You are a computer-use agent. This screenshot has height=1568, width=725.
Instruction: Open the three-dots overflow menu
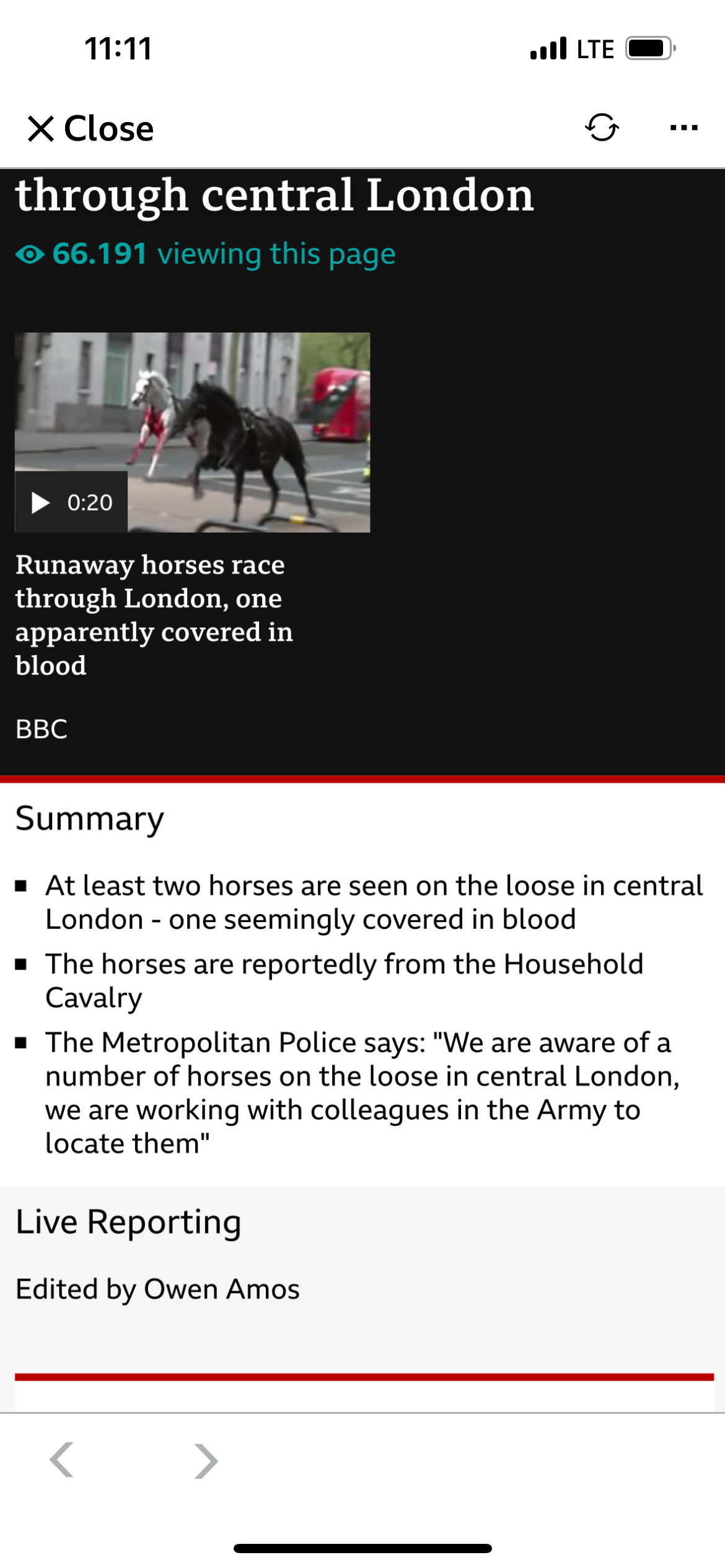[684, 128]
